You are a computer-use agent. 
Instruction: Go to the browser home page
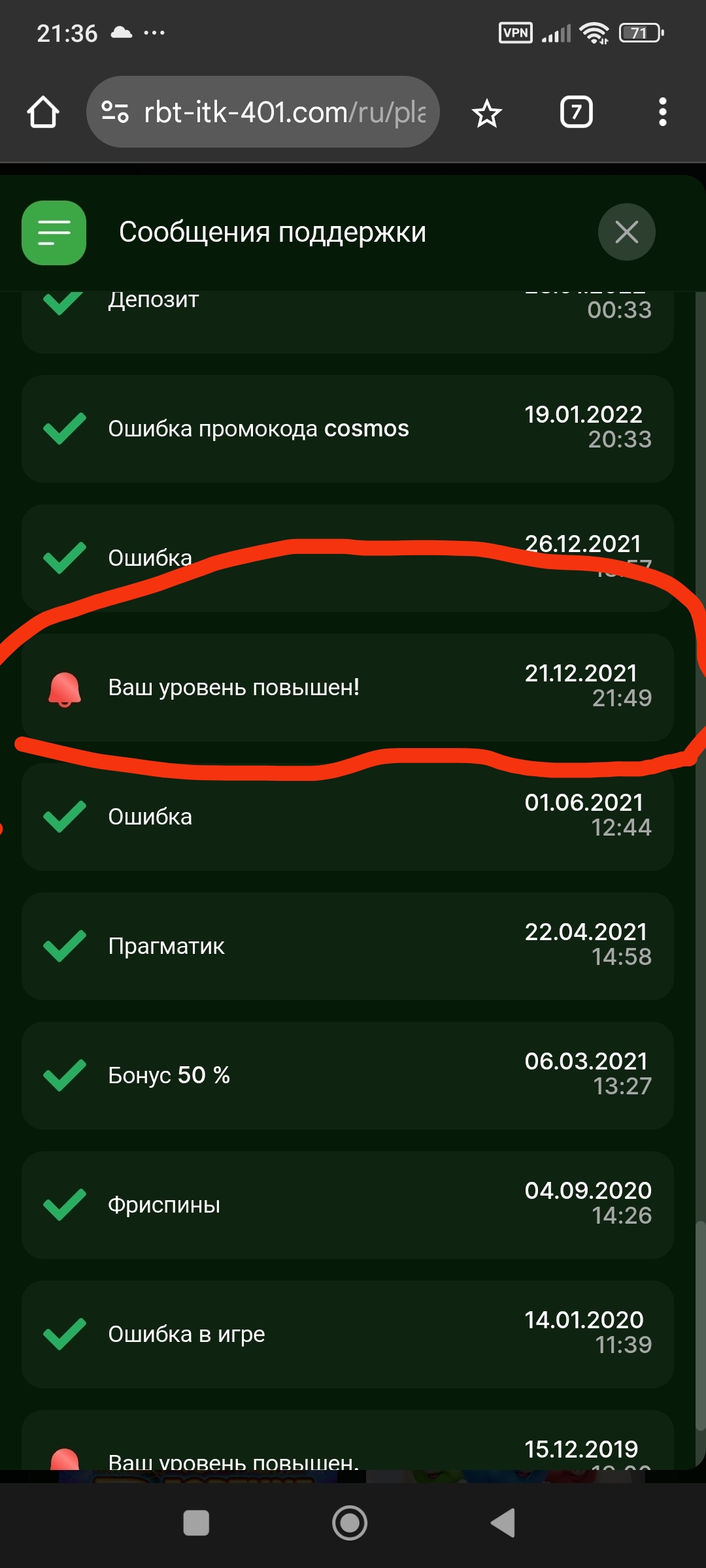(43, 112)
